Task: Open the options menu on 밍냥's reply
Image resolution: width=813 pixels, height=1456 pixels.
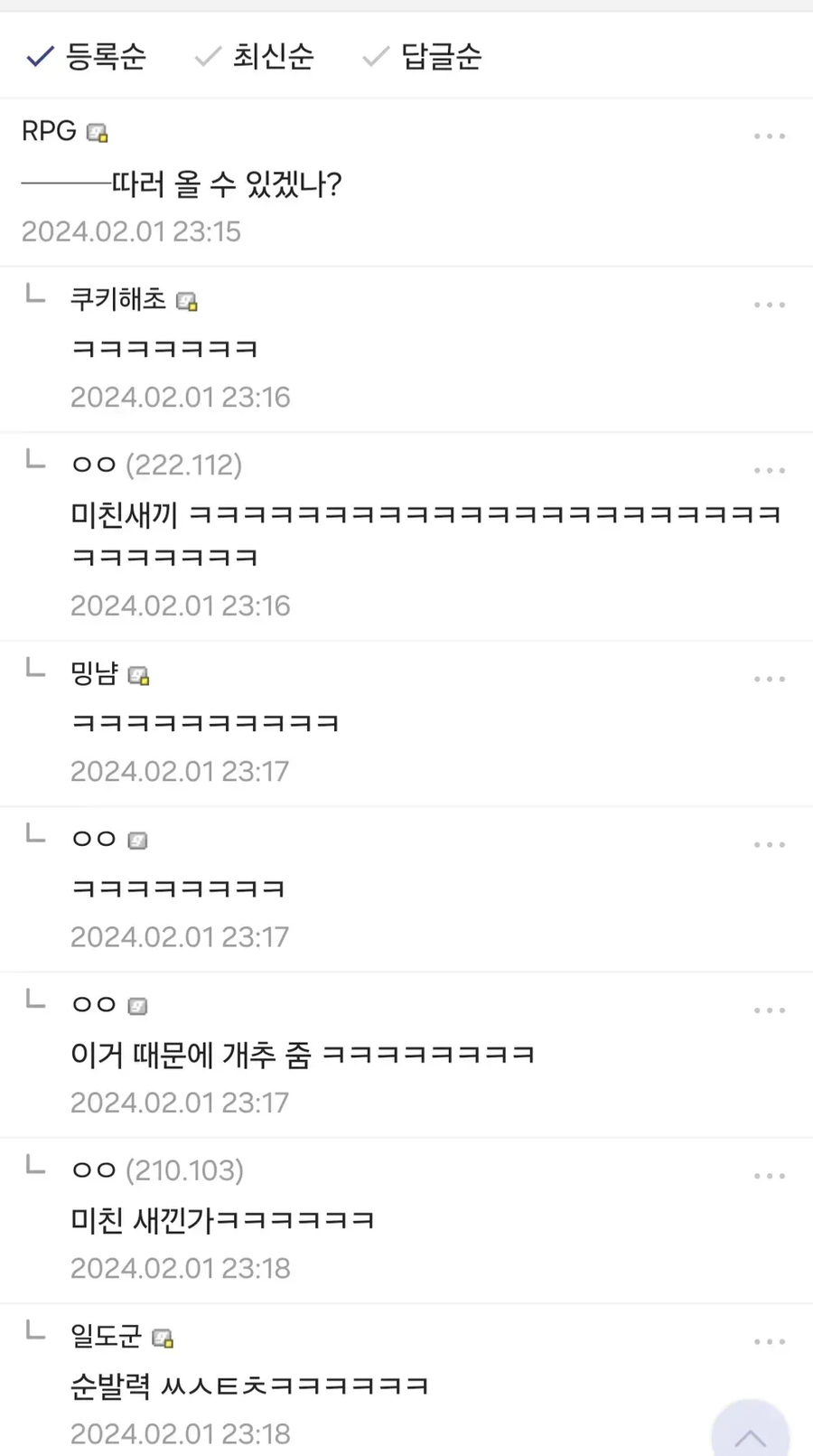Action: pyautogui.click(x=769, y=680)
